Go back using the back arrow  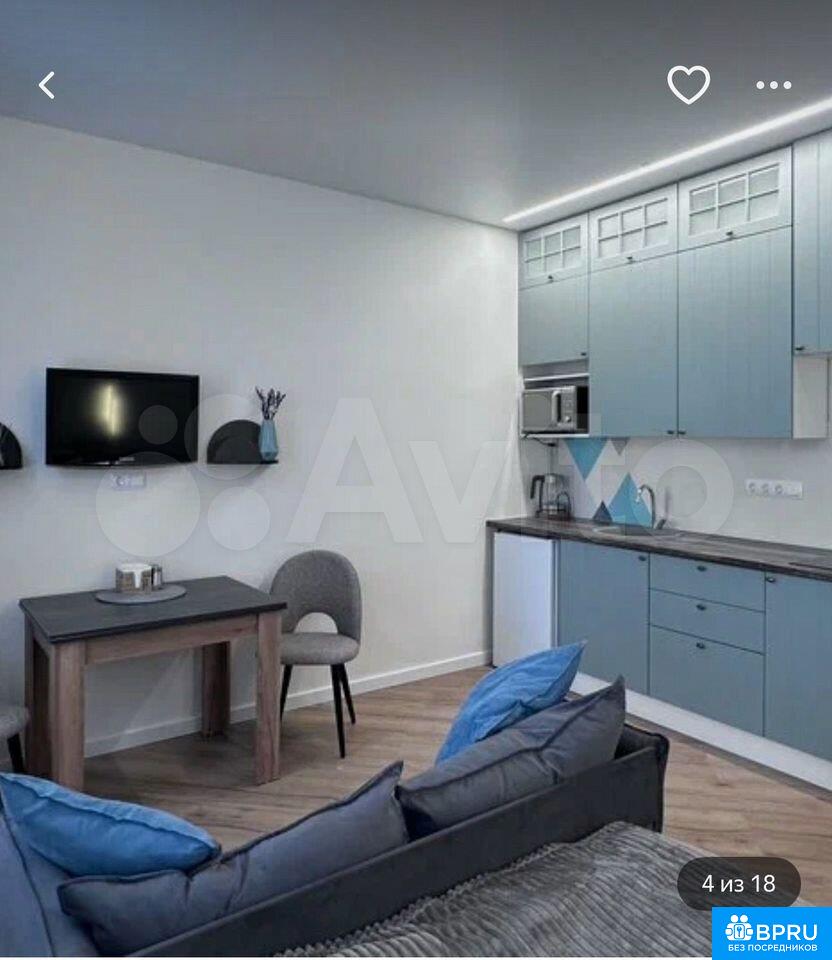pos(46,85)
